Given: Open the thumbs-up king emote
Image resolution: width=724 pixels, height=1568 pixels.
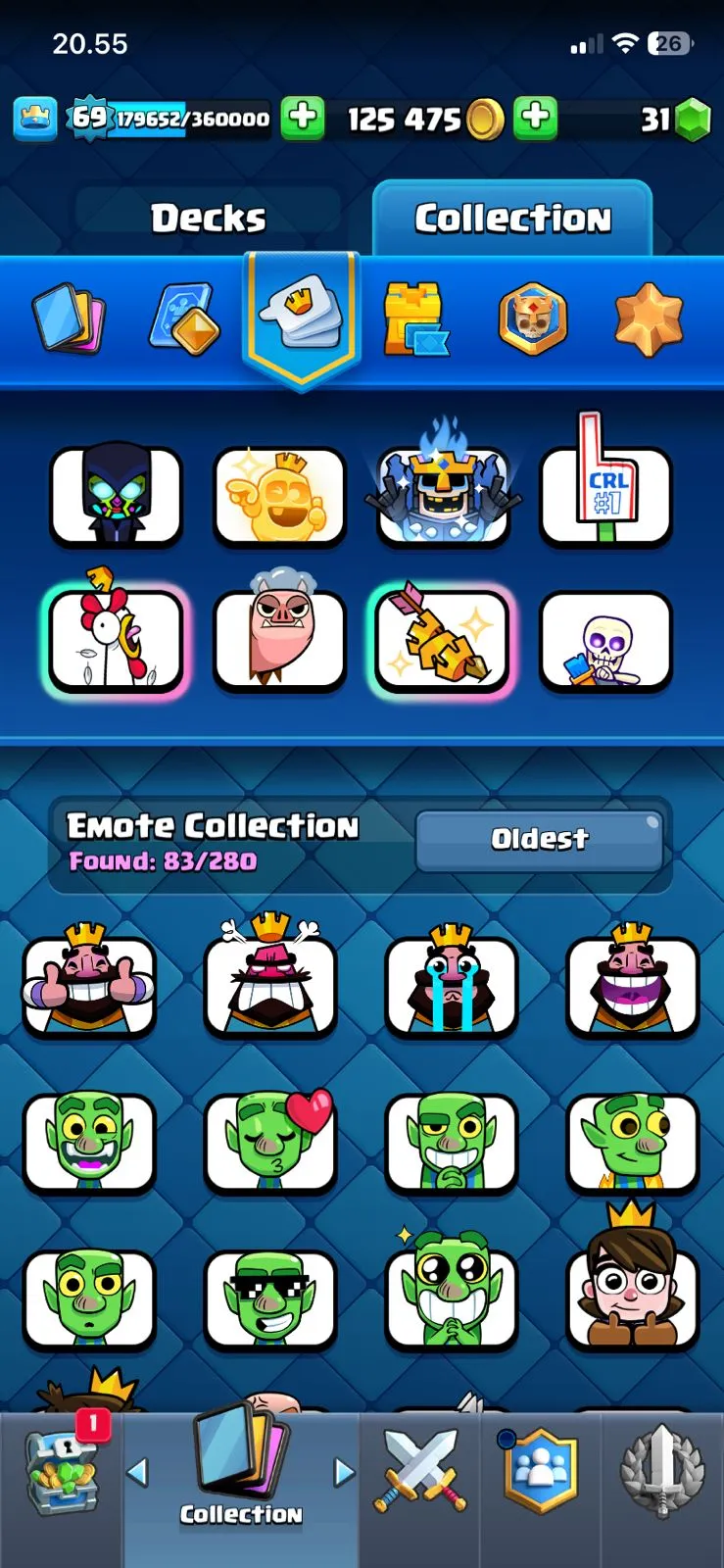Looking at the screenshot, I should (89, 985).
